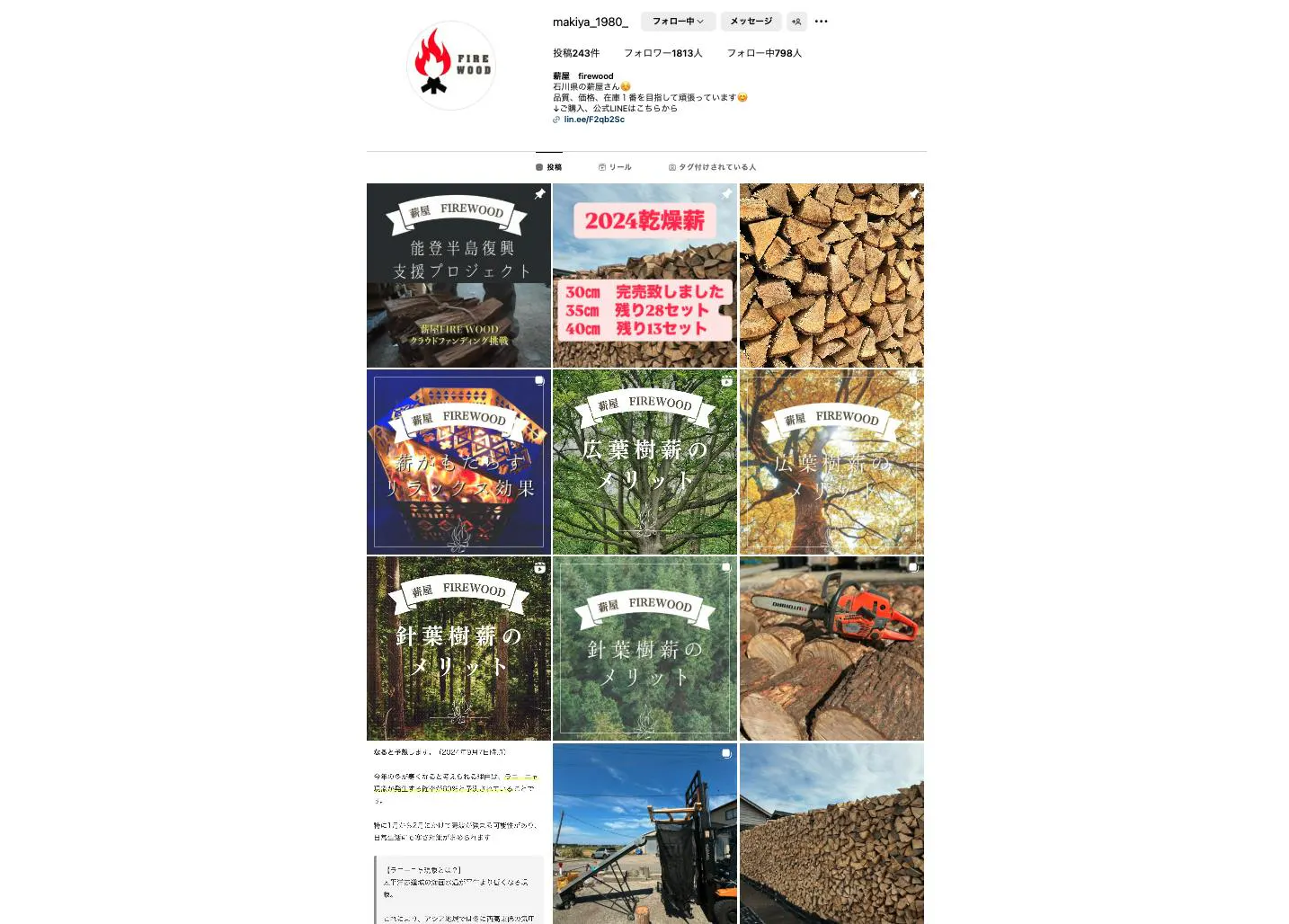
Task: Open the suggested accounts add-person icon
Action: (x=796, y=22)
